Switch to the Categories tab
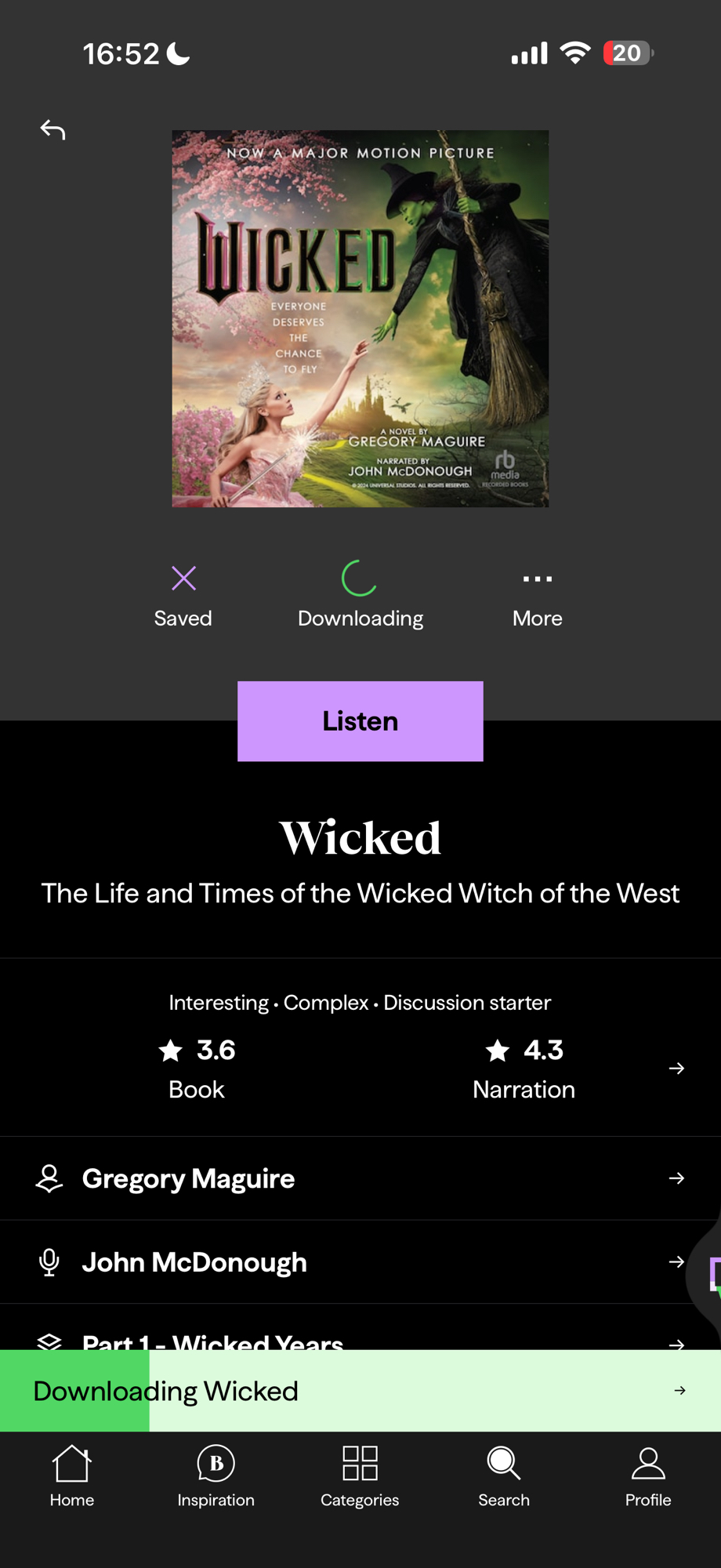 (x=360, y=1476)
